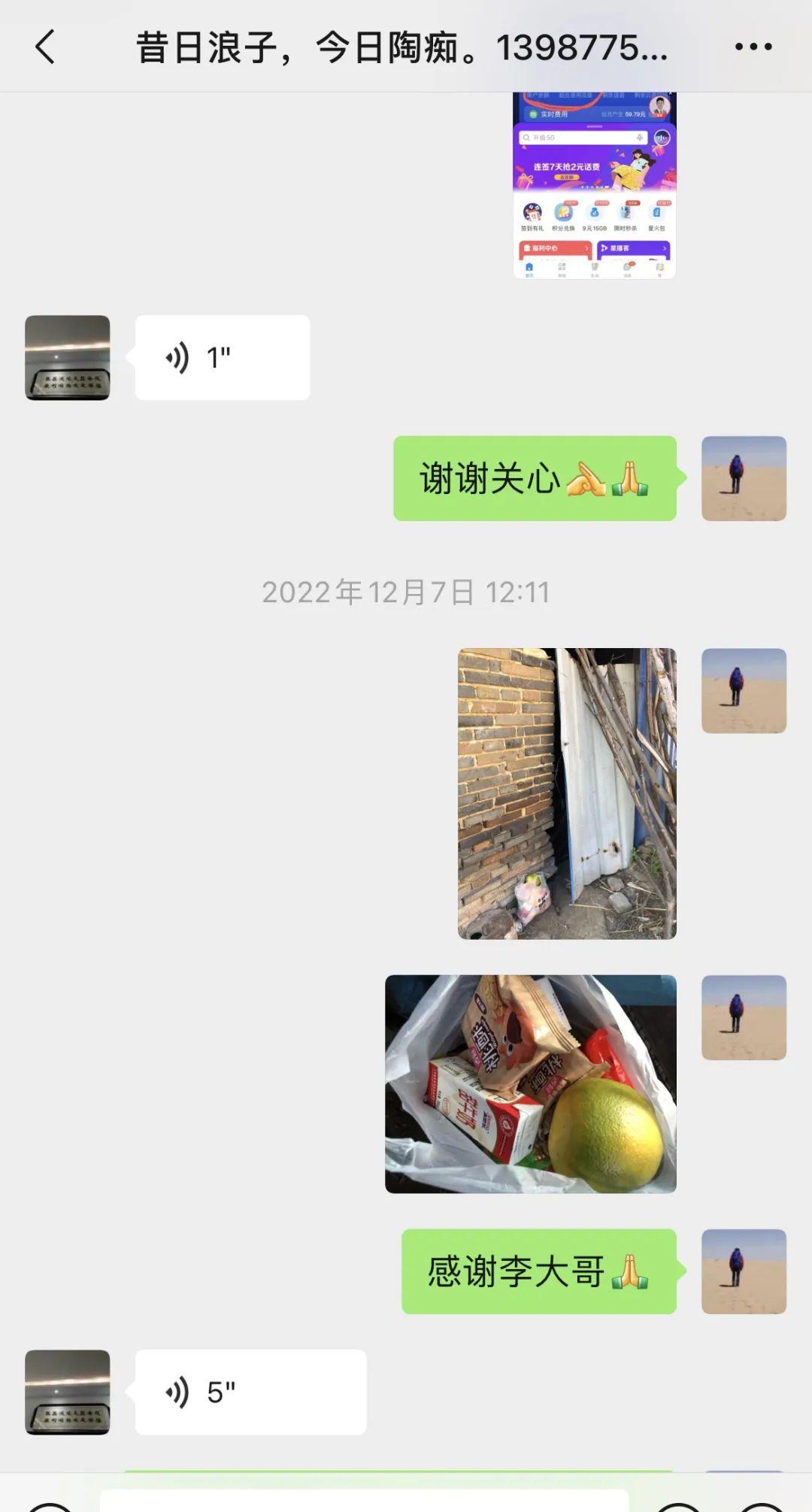This screenshot has height=1512, width=812.
Task: Open the brick wall photo
Action: point(567,793)
